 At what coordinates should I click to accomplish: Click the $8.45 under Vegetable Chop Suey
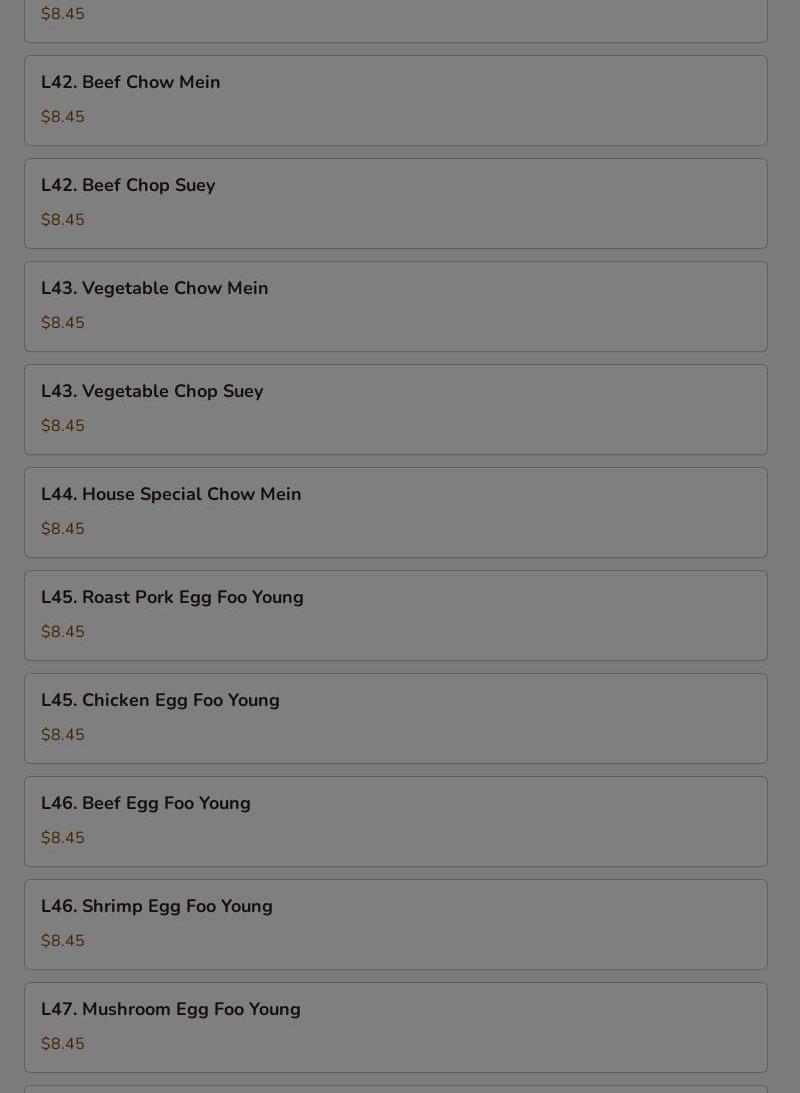62,425
